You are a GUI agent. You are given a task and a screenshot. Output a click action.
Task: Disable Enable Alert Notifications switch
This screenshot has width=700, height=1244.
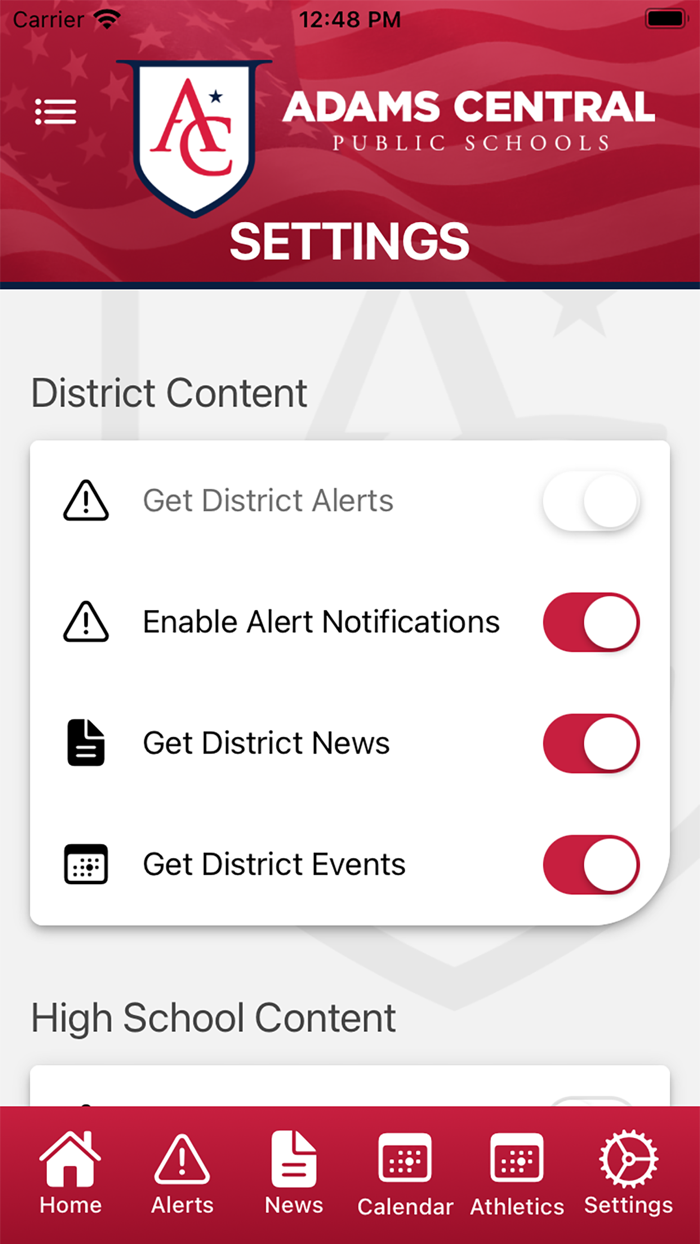591,622
